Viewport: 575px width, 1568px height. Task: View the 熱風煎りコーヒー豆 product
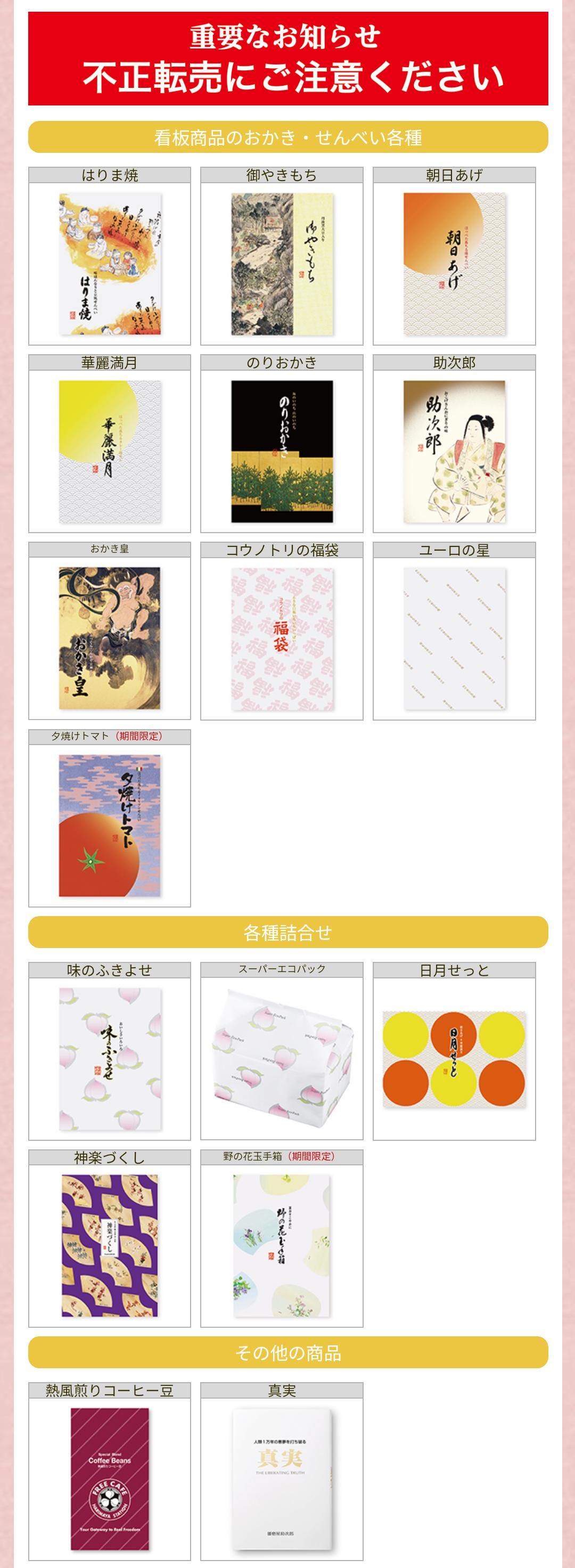click(x=110, y=1471)
